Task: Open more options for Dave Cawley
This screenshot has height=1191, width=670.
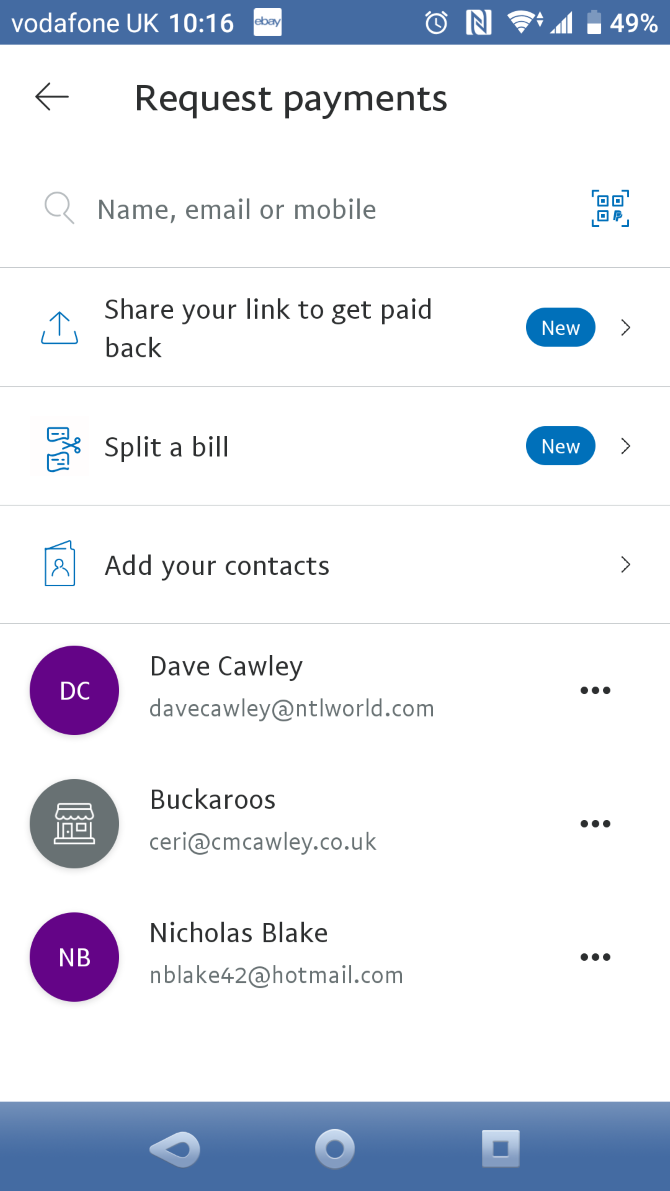Action: pyautogui.click(x=595, y=690)
